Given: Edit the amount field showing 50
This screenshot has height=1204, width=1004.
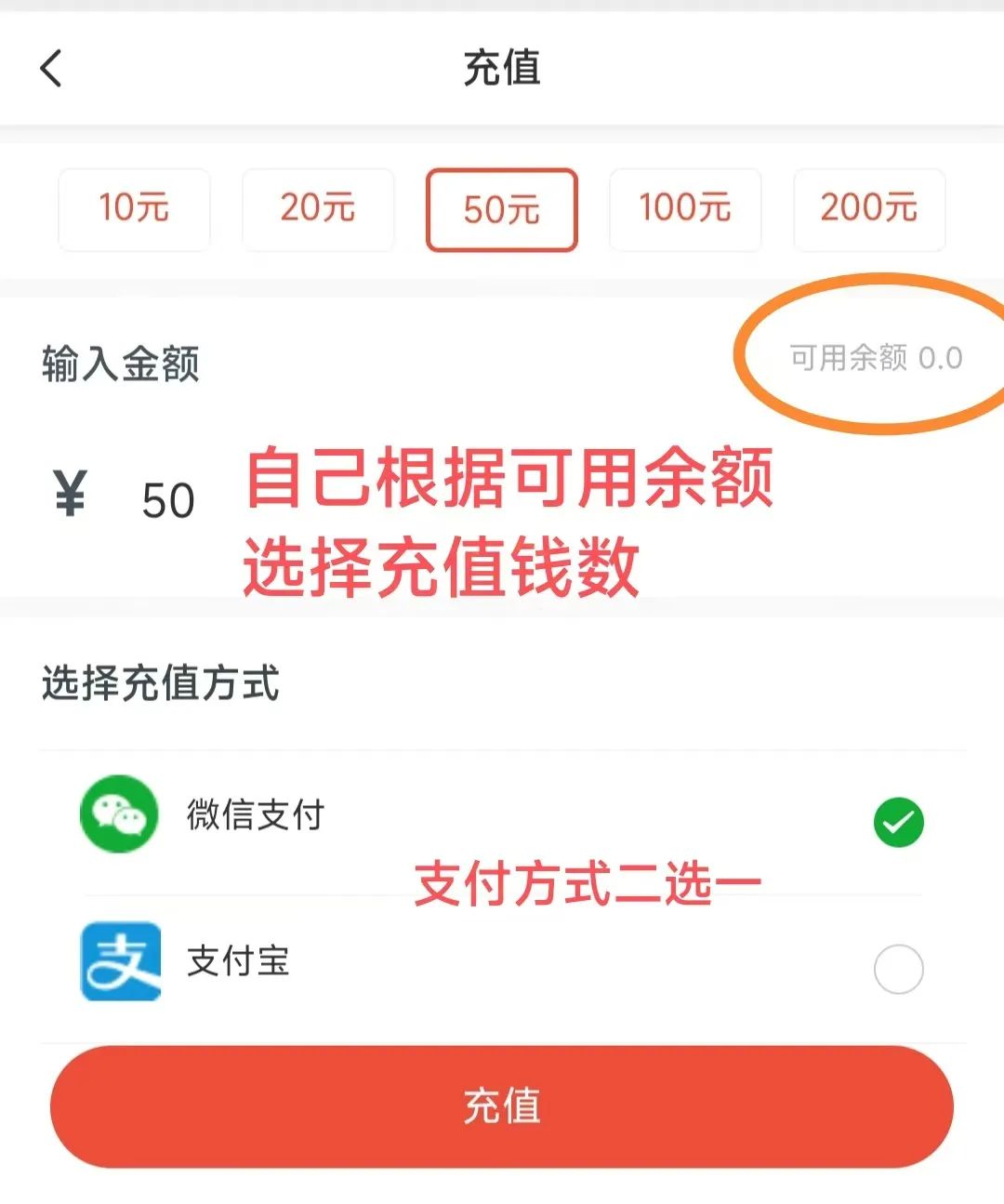Looking at the screenshot, I should tap(168, 501).
